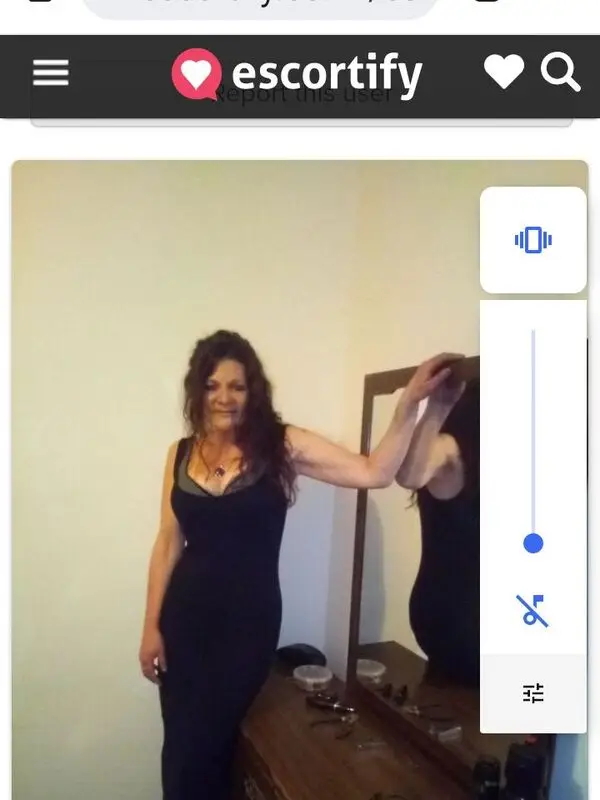
Task: Tap the escortify logo to go home
Action: coord(297,74)
